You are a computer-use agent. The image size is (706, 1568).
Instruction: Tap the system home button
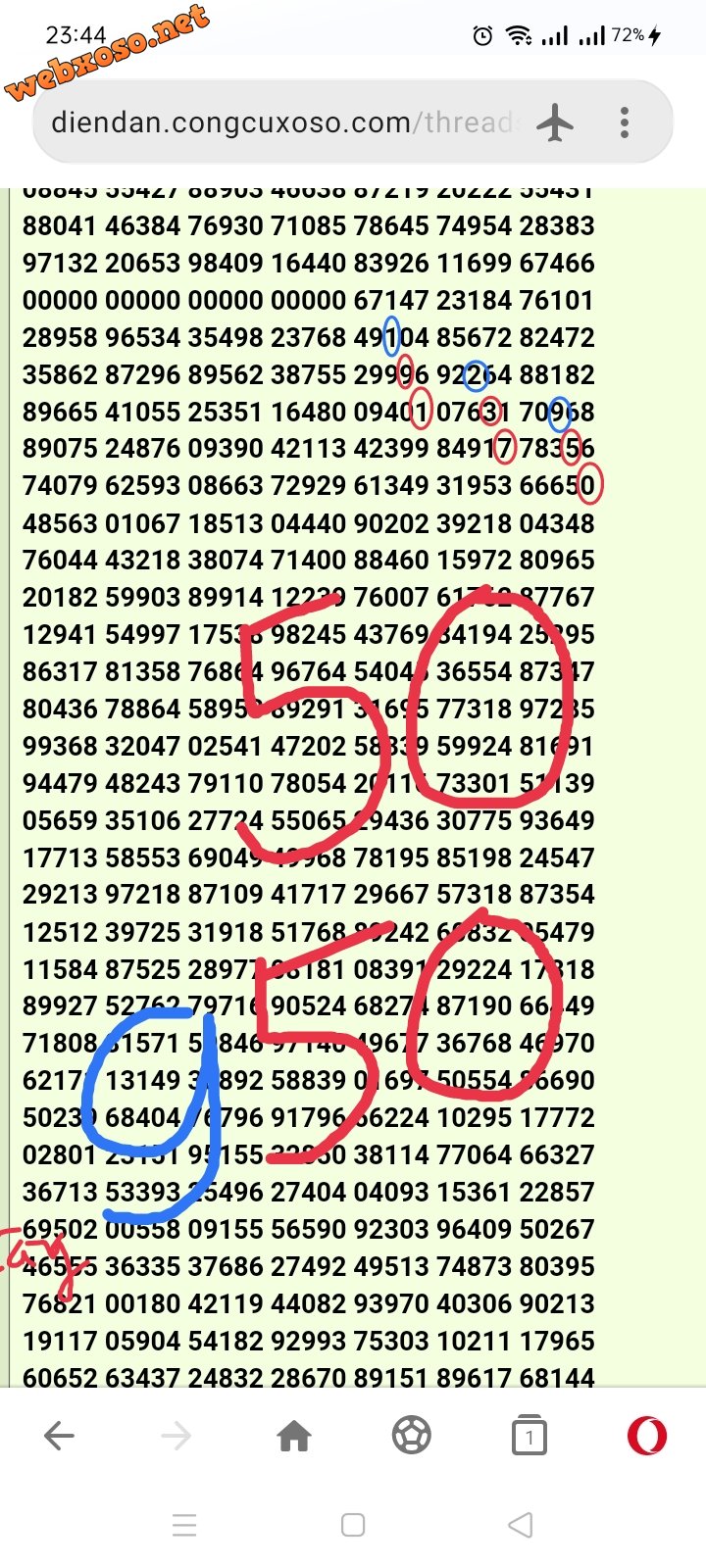353,1525
